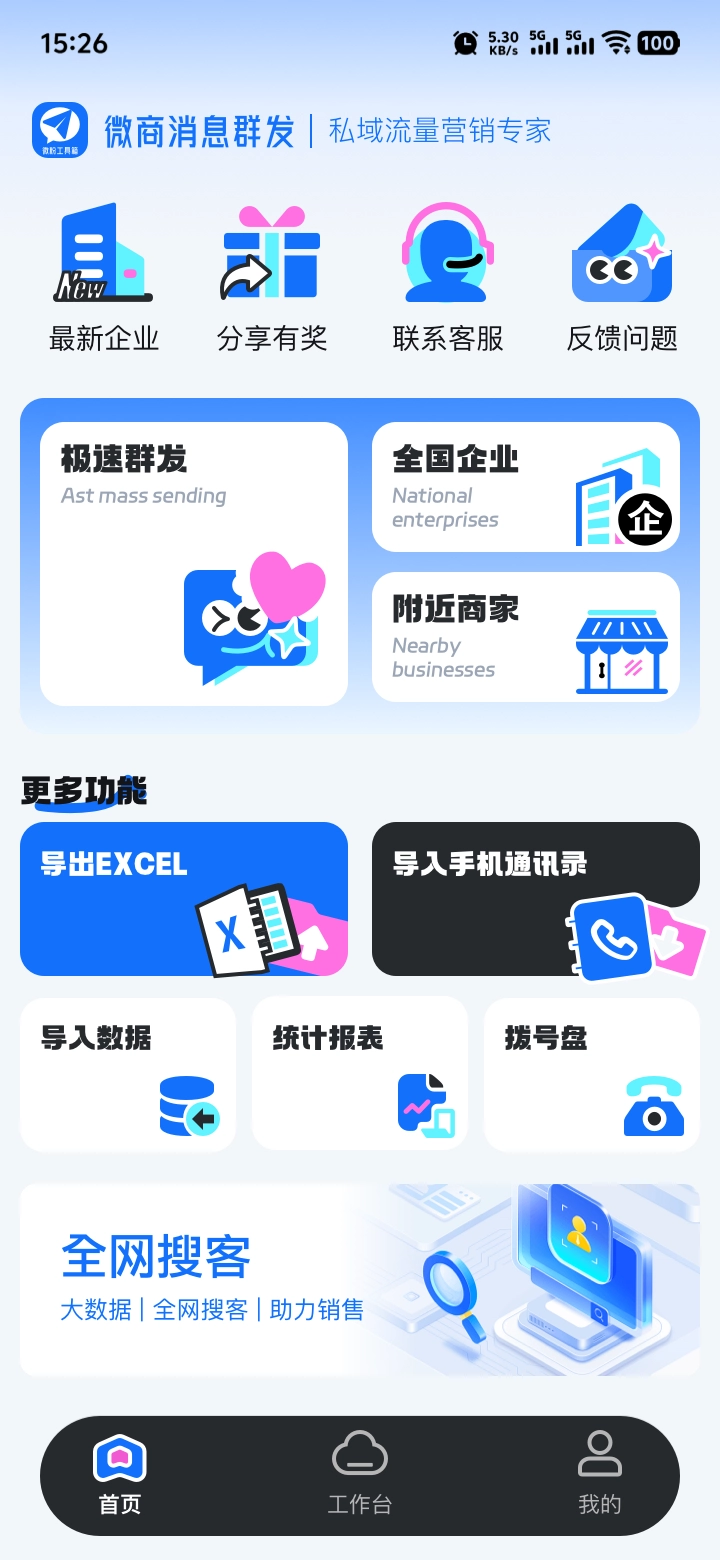Tap the alarm clock status bar icon
Screen dimensions: 720x1560
tap(464, 43)
